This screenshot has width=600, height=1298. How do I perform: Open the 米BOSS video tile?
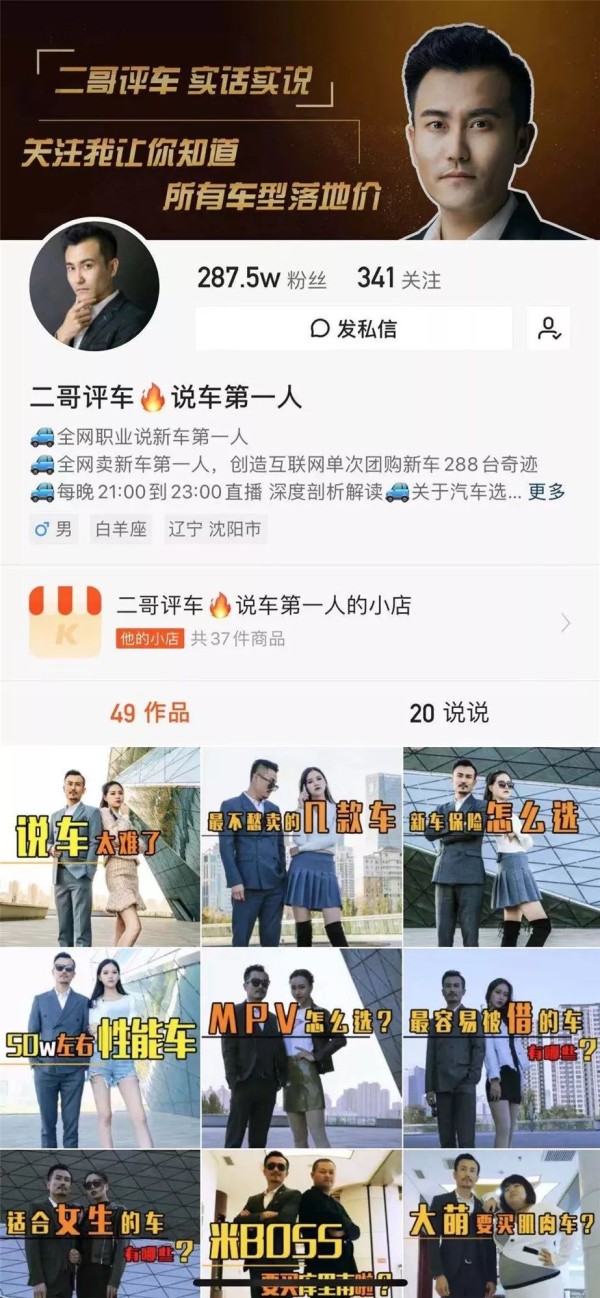[x=301, y=1224]
